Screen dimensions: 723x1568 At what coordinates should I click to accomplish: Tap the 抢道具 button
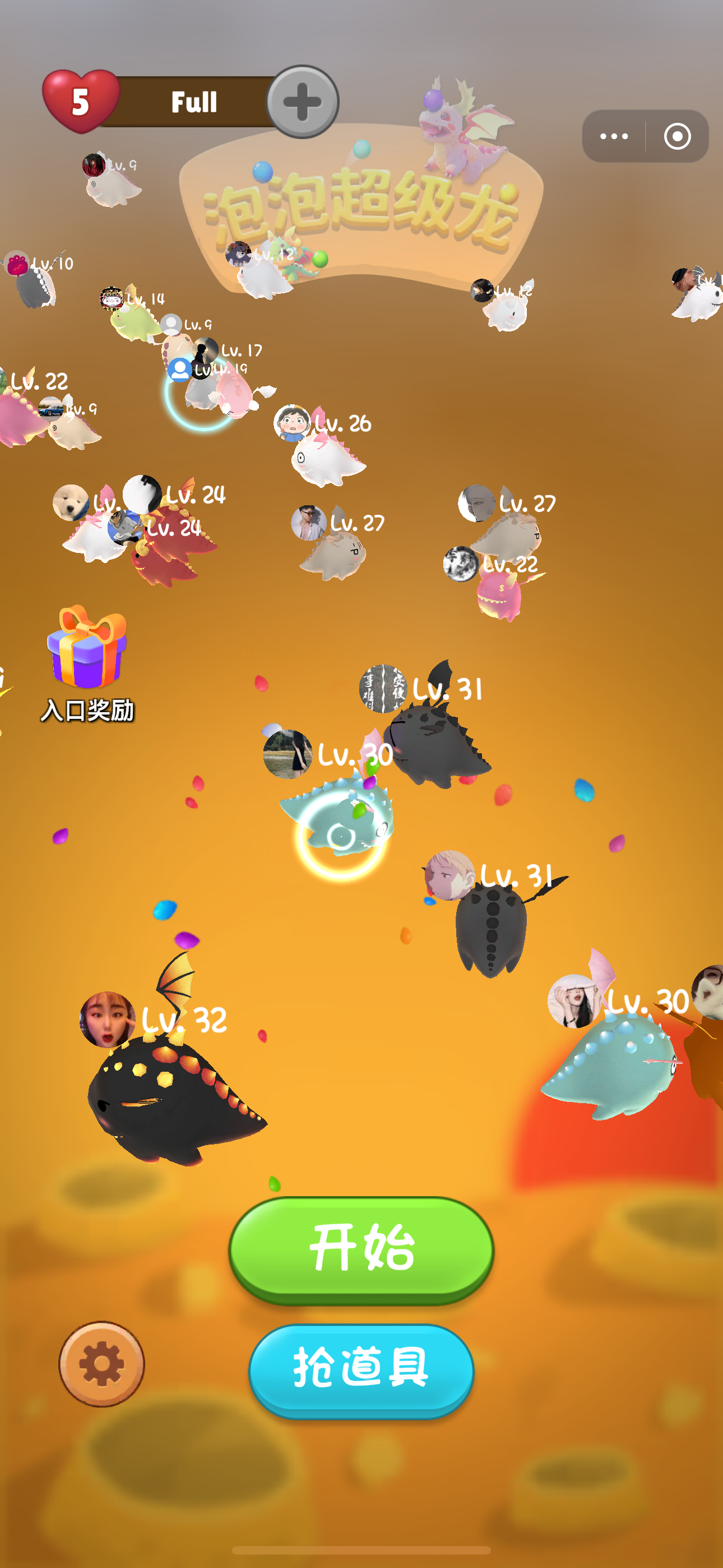click(361, 1368)
